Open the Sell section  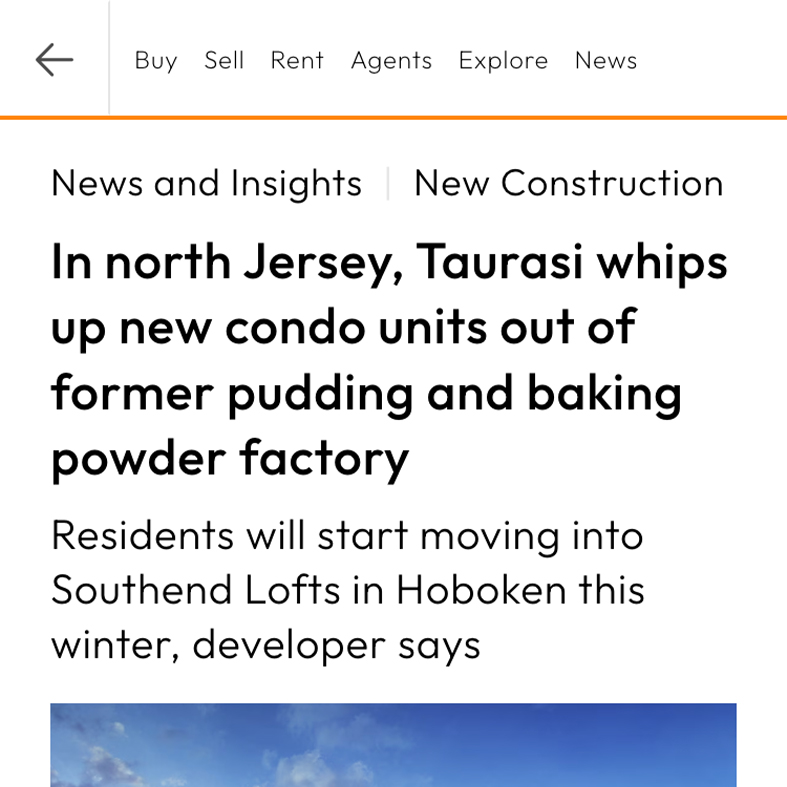pos(224,60)
